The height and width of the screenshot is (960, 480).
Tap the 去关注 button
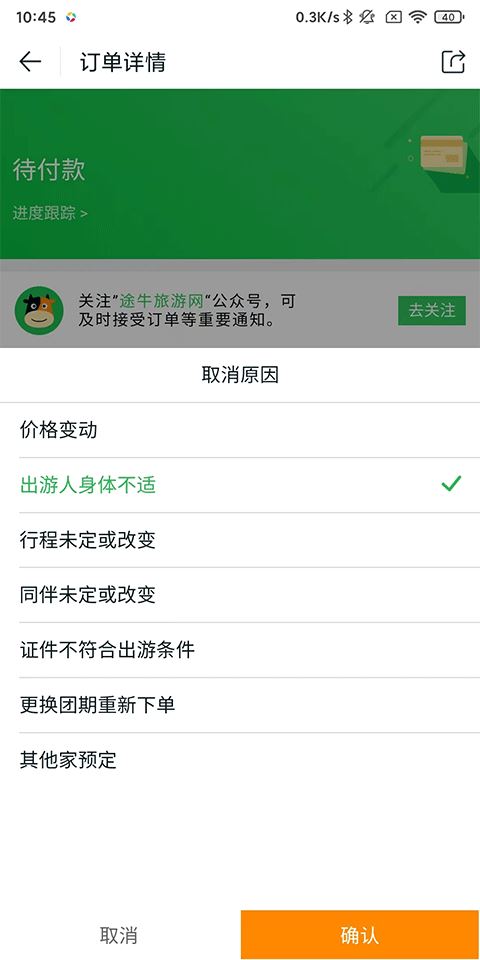tap(432, 310)
